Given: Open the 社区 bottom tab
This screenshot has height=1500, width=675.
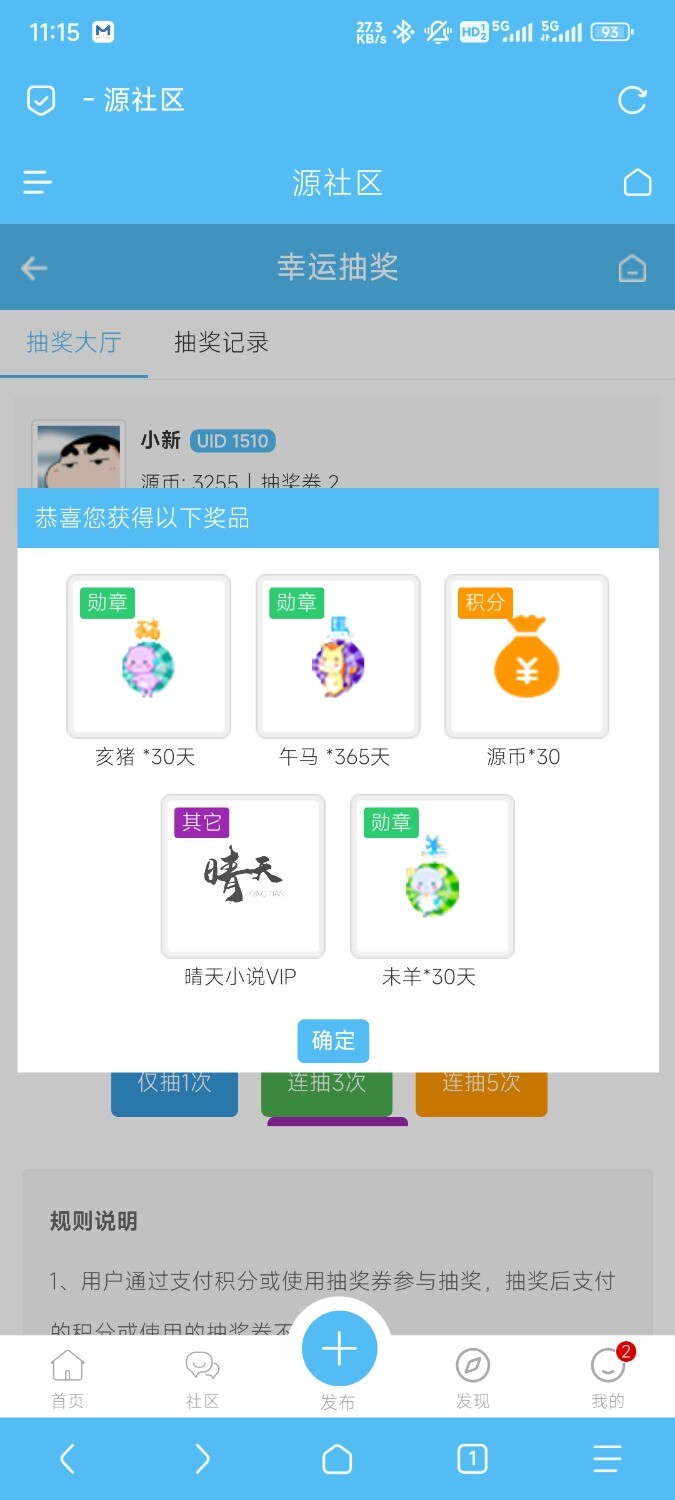Looking at the screenshot, I should [202, 1378].
